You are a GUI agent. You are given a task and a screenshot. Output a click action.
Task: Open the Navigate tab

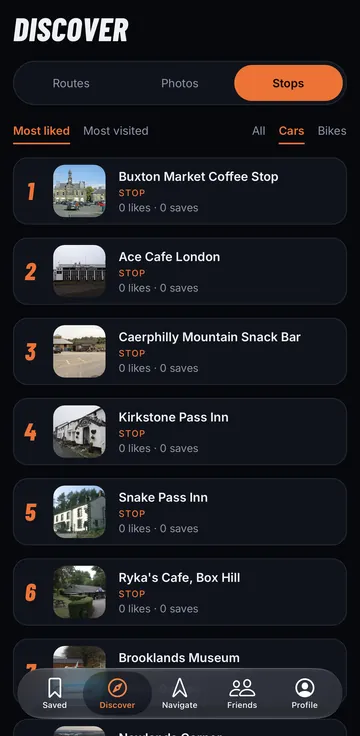[180, 693]
